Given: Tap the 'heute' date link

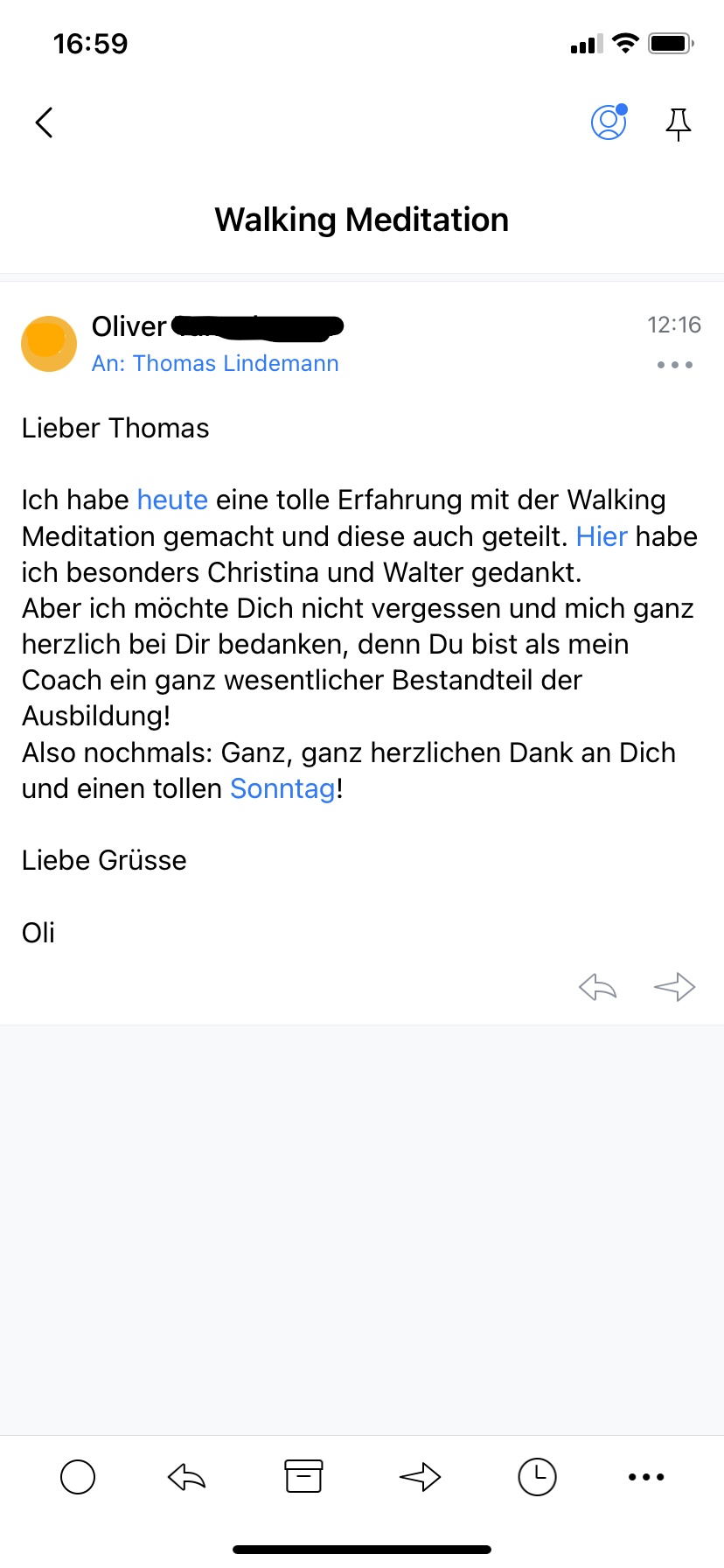Looking at the screenshot, I should (172, 500).
